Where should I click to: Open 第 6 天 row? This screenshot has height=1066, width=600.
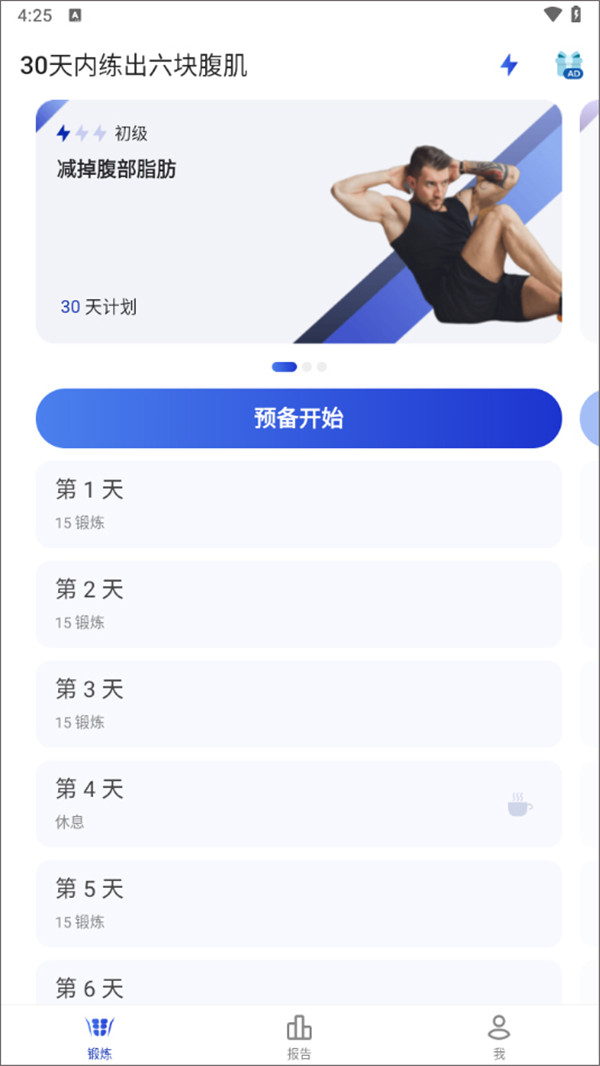(298, 985)
